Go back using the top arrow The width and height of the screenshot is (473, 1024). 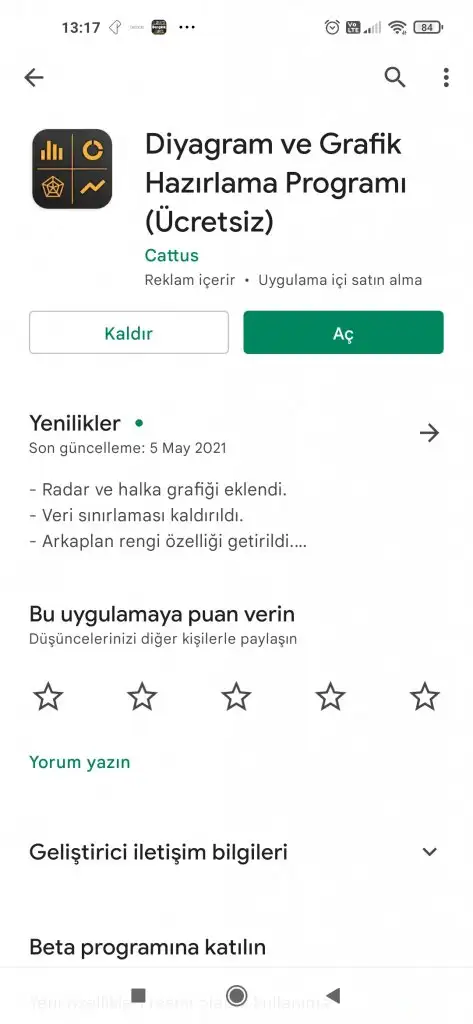pos(34,78)
